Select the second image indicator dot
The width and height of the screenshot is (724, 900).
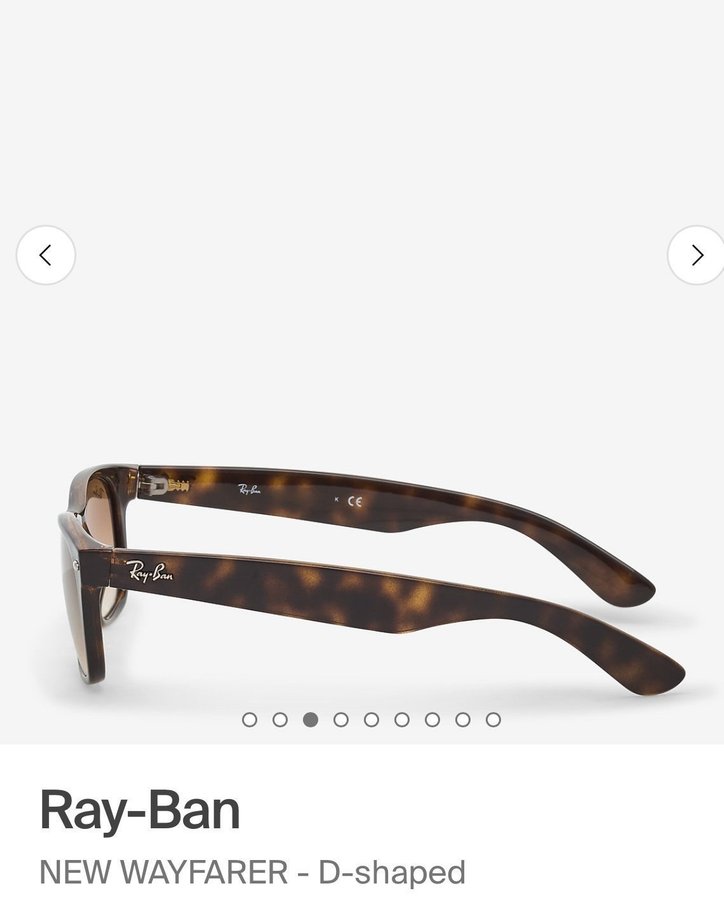point(280,719)
